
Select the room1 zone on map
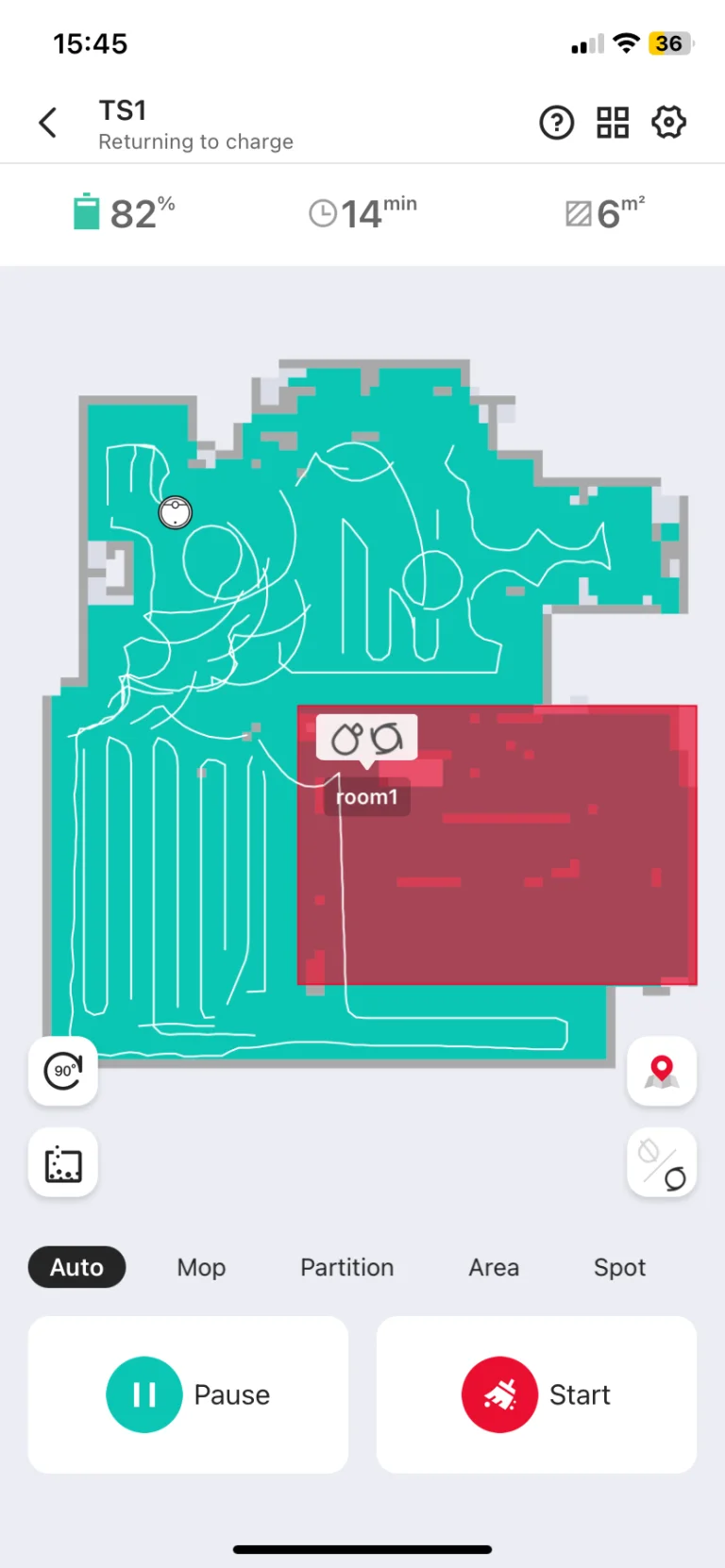pos(366,797)
